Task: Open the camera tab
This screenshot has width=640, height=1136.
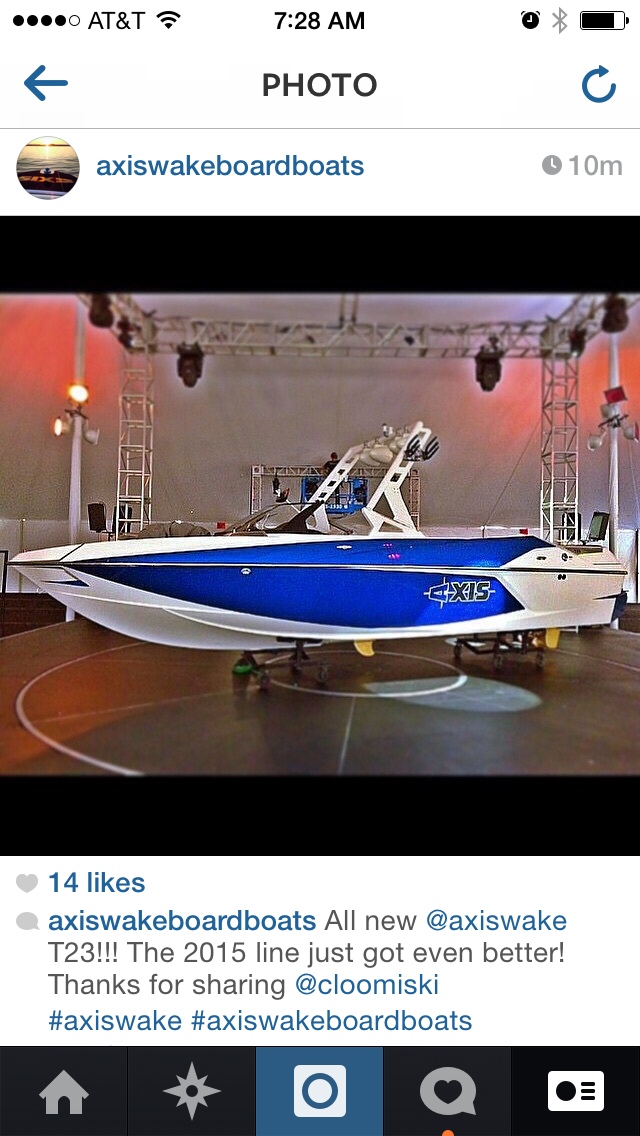Action: (320, 1091)
